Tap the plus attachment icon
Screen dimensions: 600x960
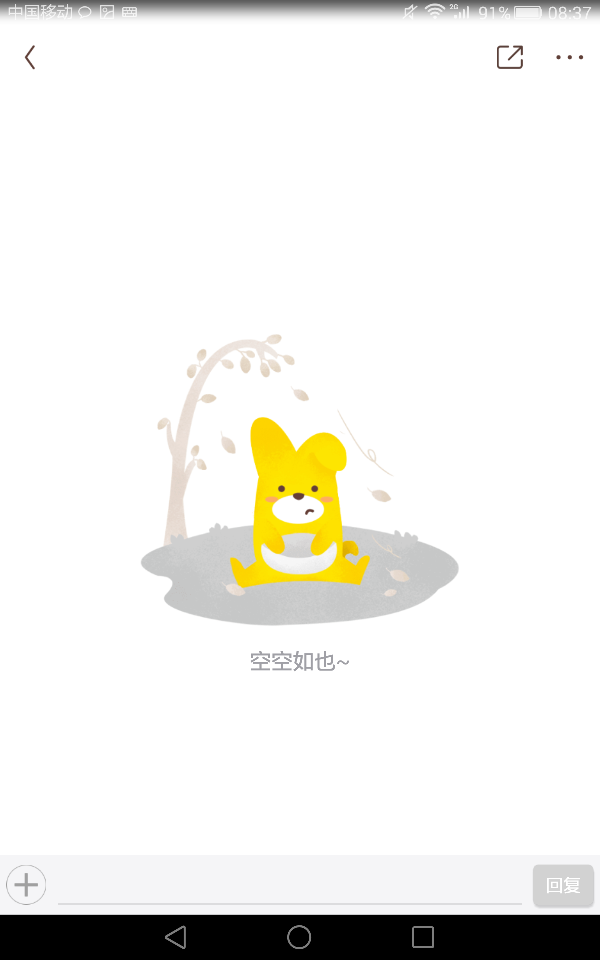pos(26,885)
